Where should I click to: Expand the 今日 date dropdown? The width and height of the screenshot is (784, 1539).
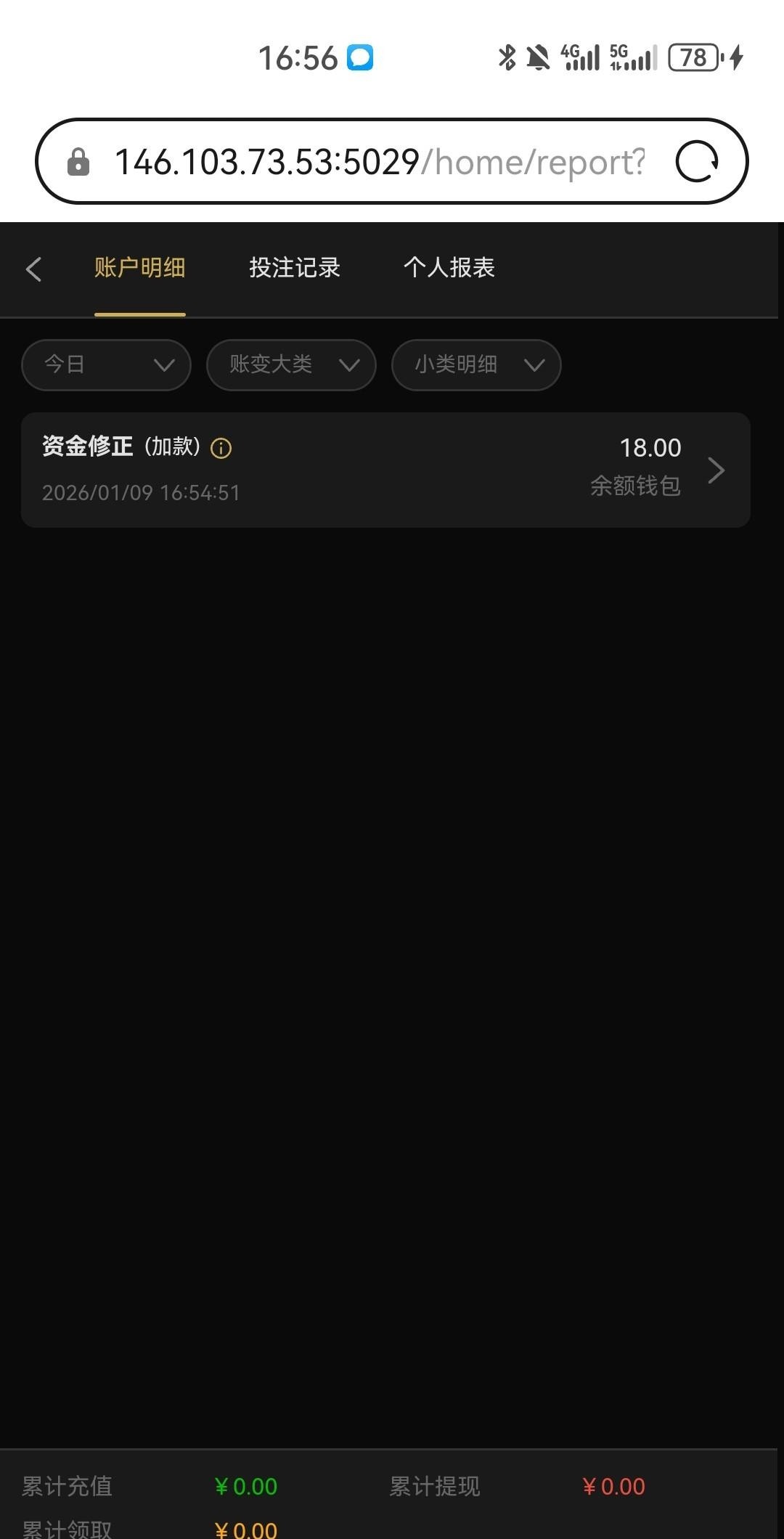click(106, 364)
